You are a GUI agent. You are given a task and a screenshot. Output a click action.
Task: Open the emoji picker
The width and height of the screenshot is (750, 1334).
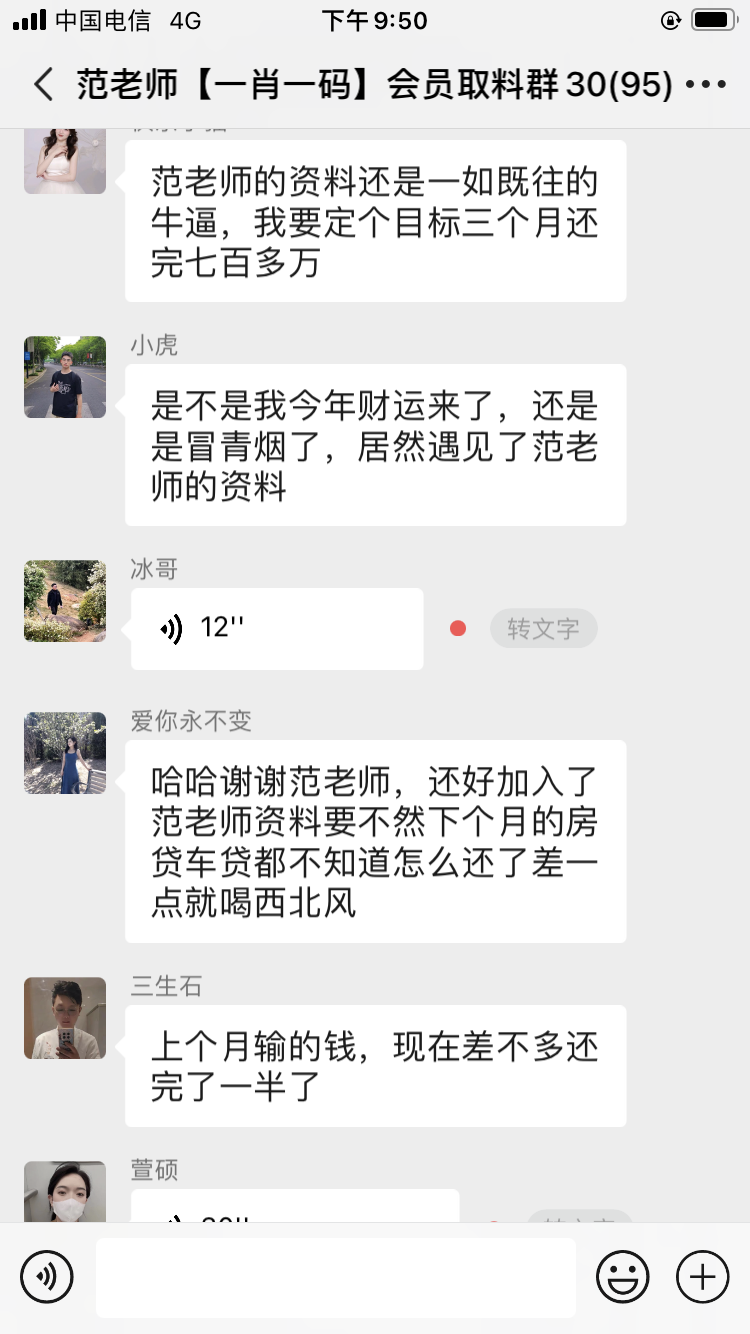[622, 1277]
